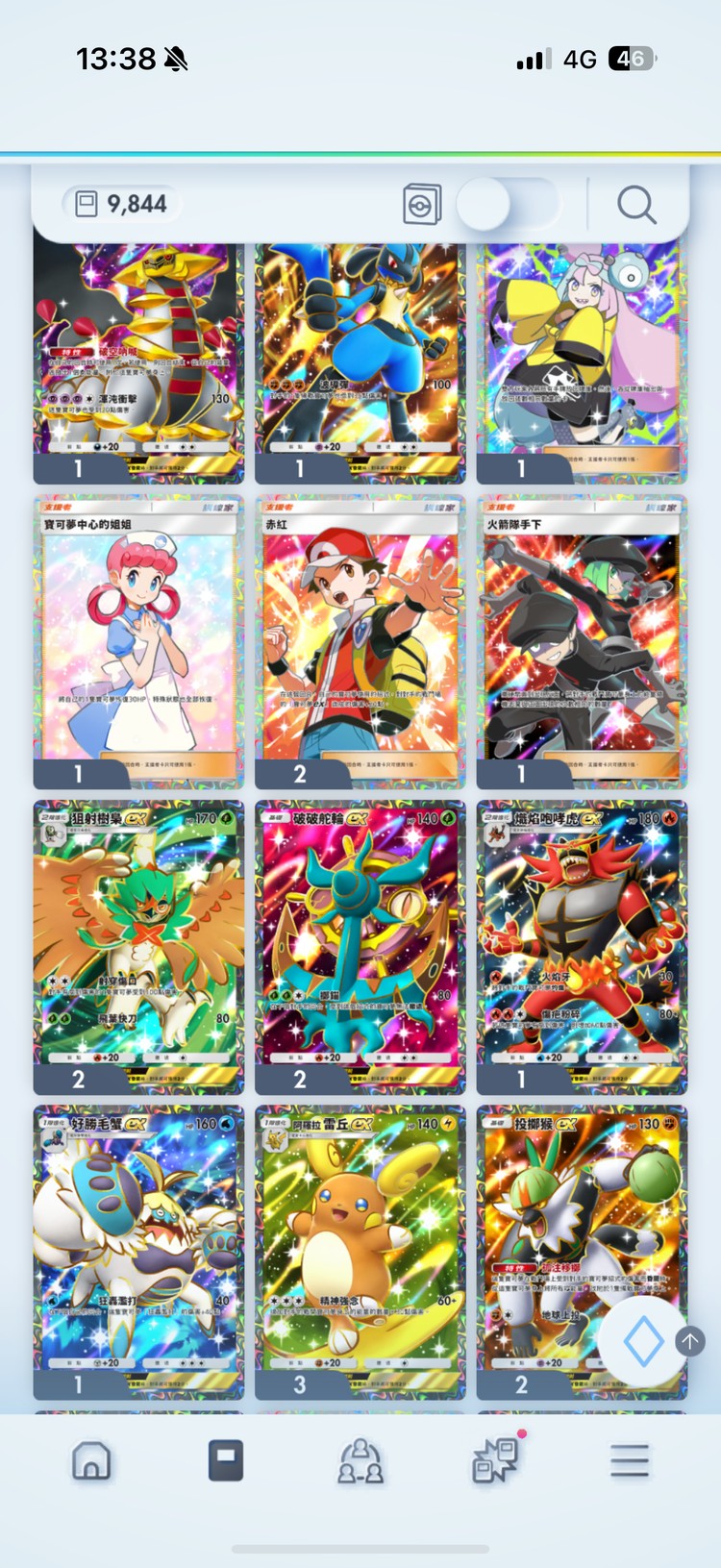Open the 破破舵輪 ex card
Image resolution: width=721 pixels, height=1568 pixels.
pos(360,946)
